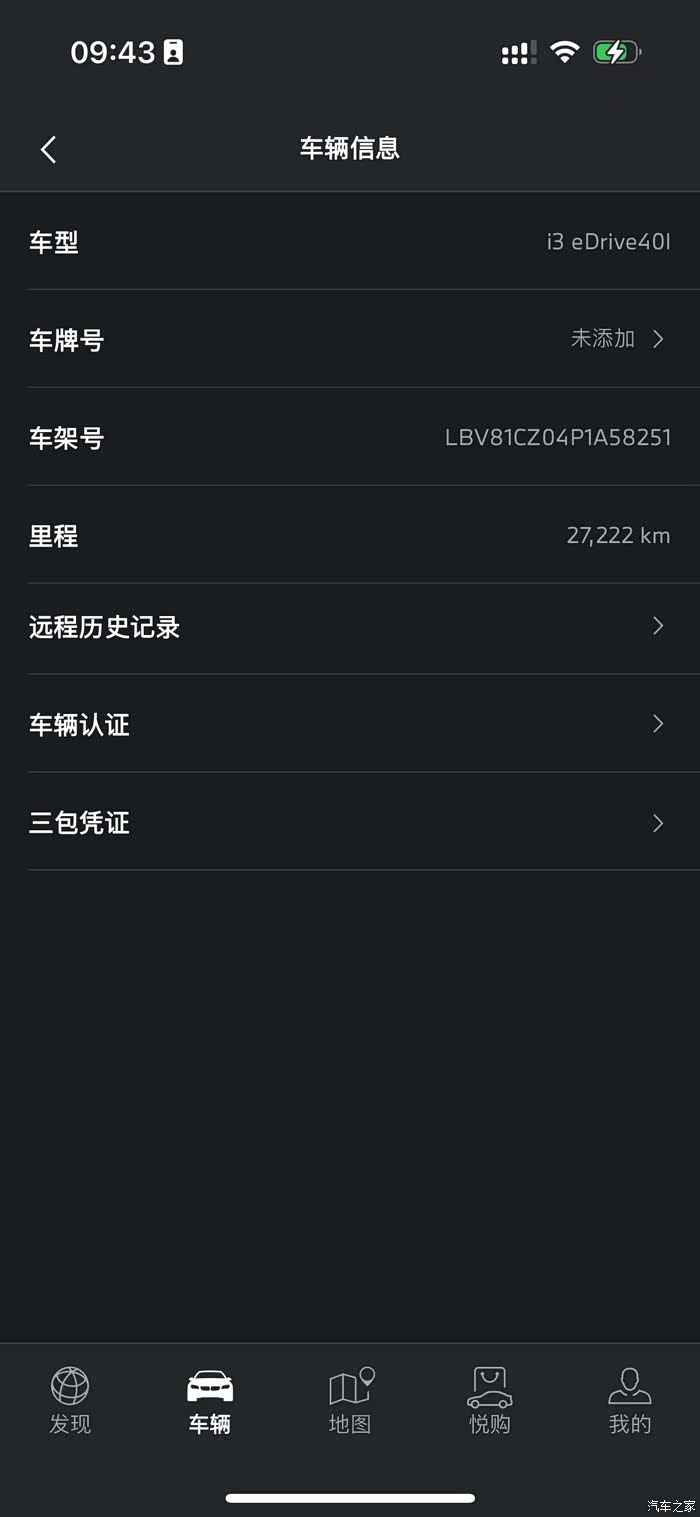The height and width of the screenshot is (1517, 700).
Task: Add a license plate in 车牌号 row
Action: 616,339
